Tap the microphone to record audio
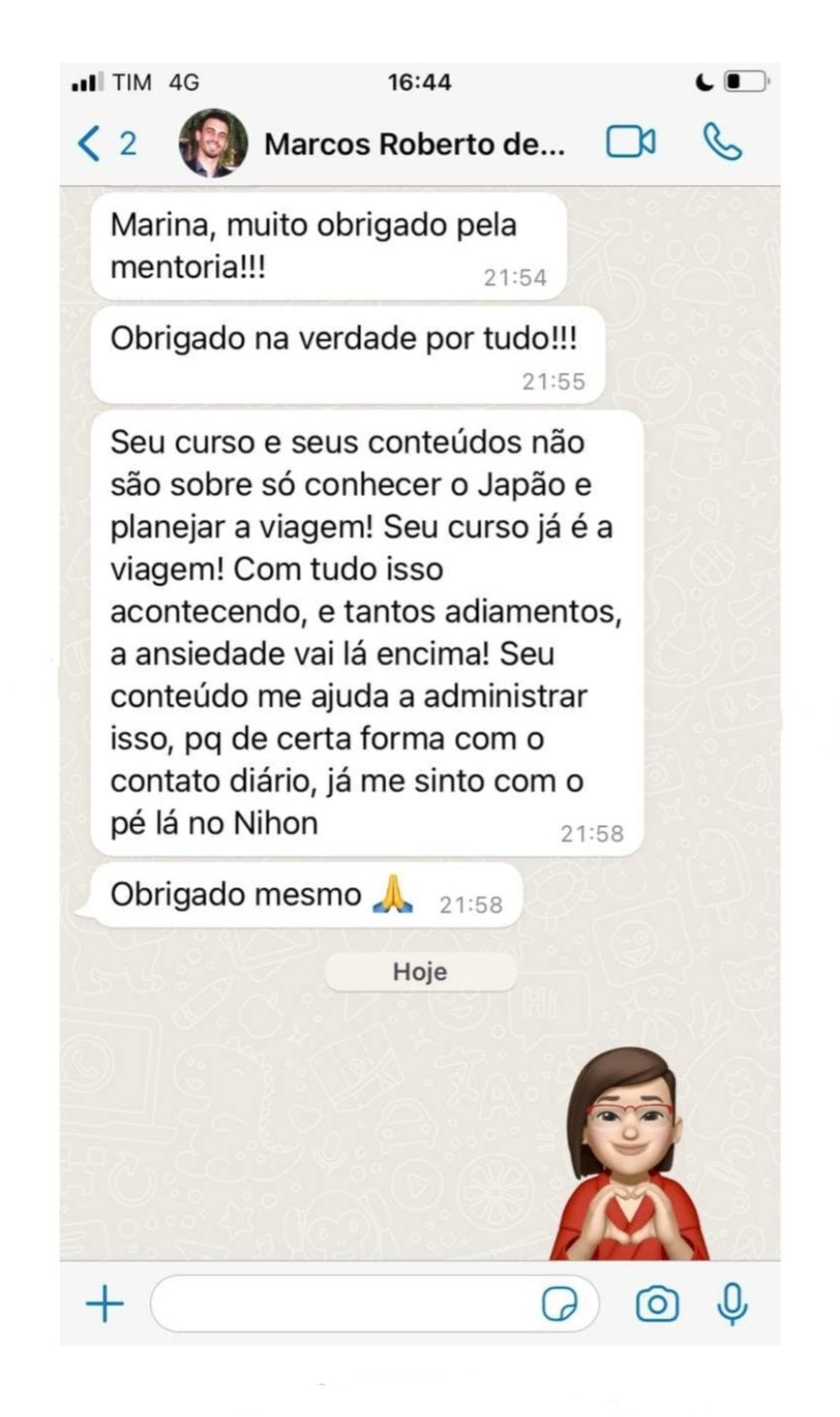The width and height of the screenshot is (840, 1417). point(732,1303)
